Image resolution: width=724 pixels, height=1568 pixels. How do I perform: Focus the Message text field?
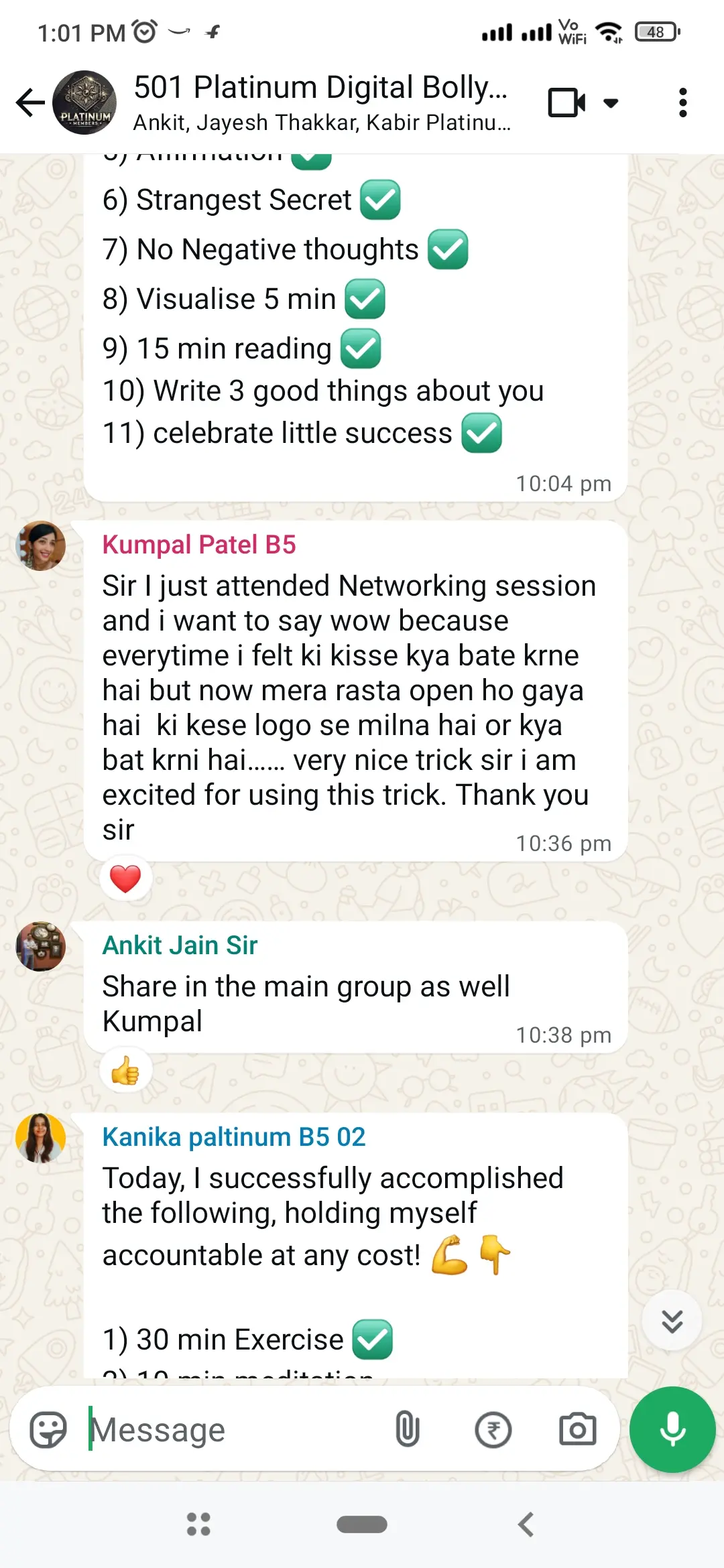click(235, 1430)
